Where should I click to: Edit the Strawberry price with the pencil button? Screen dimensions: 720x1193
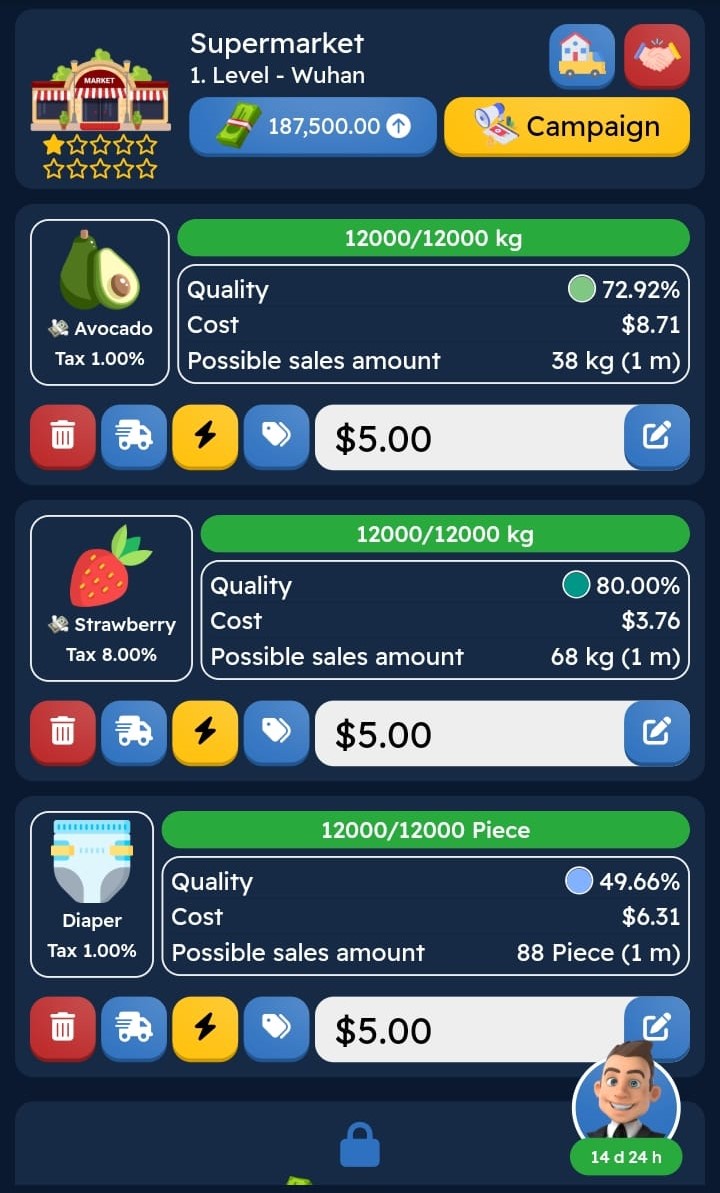[657, 733]
